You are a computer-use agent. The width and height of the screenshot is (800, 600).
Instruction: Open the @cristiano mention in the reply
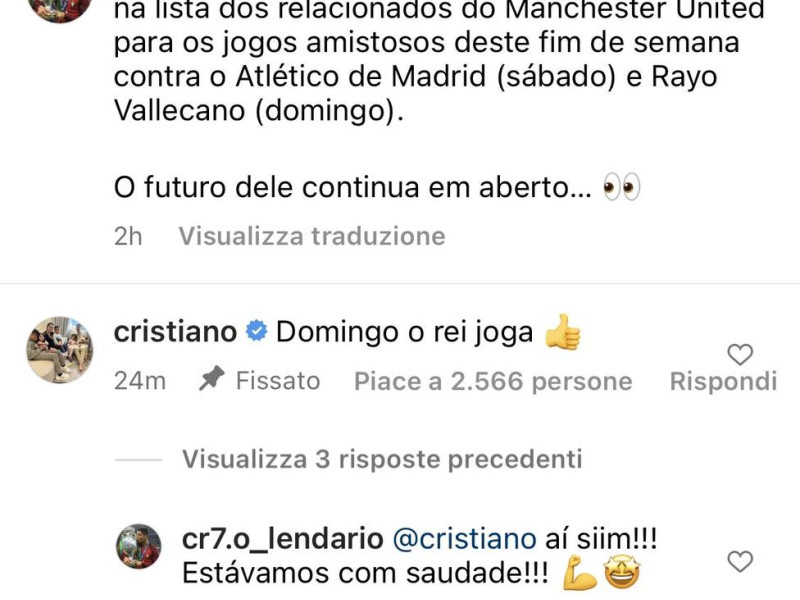[464, 539]
